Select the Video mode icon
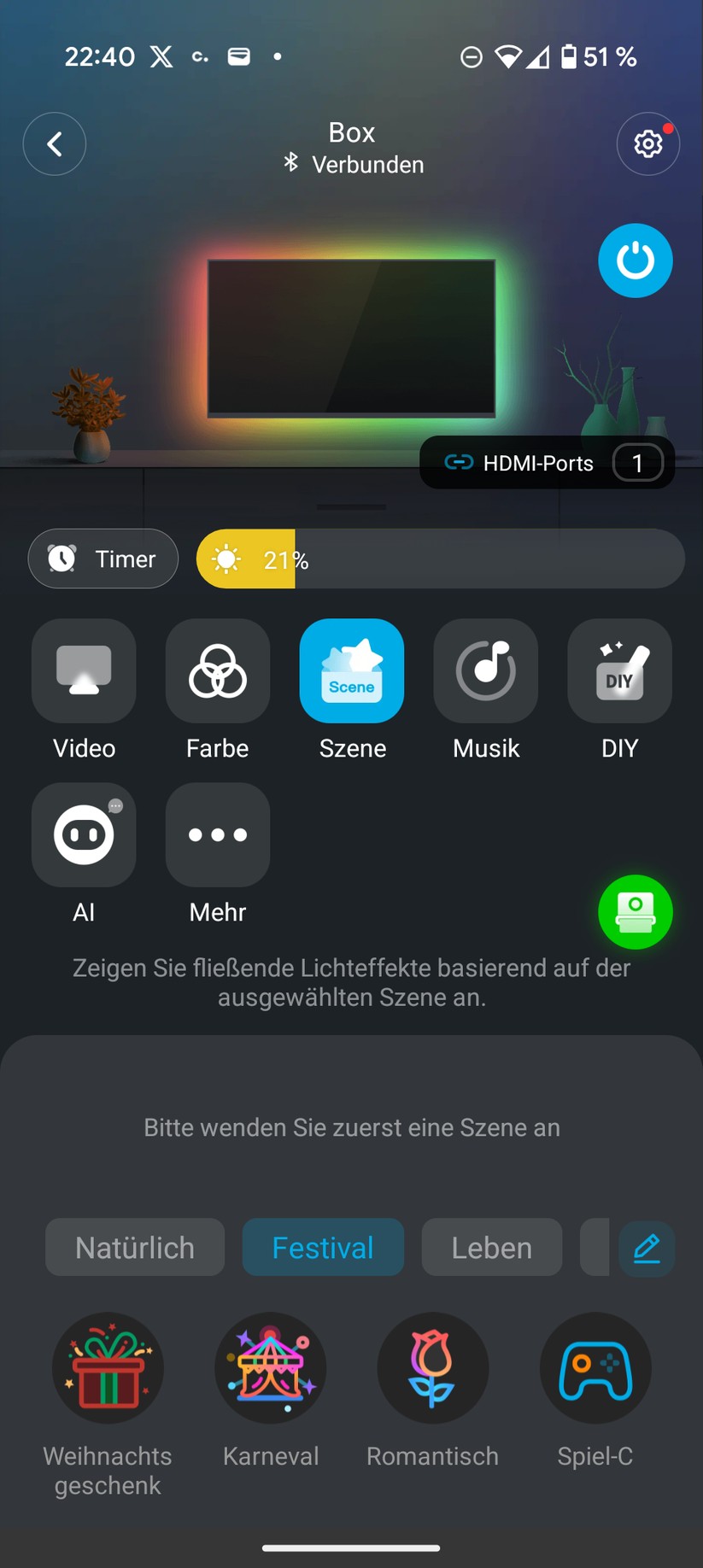Viewport: 703px width, 1568px height. 84,670
